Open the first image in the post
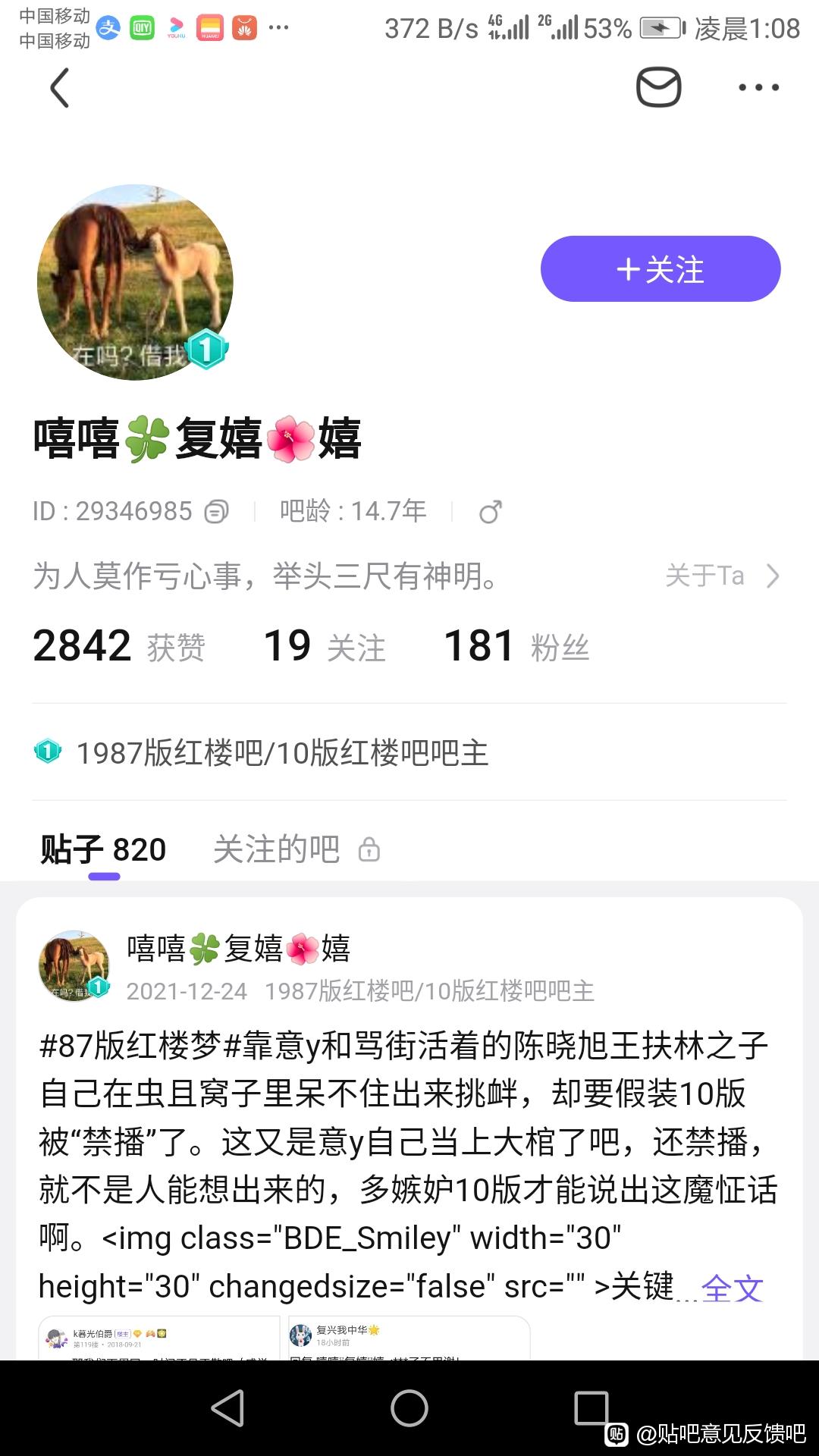Screen dimensions: 819x1456 159,1338
